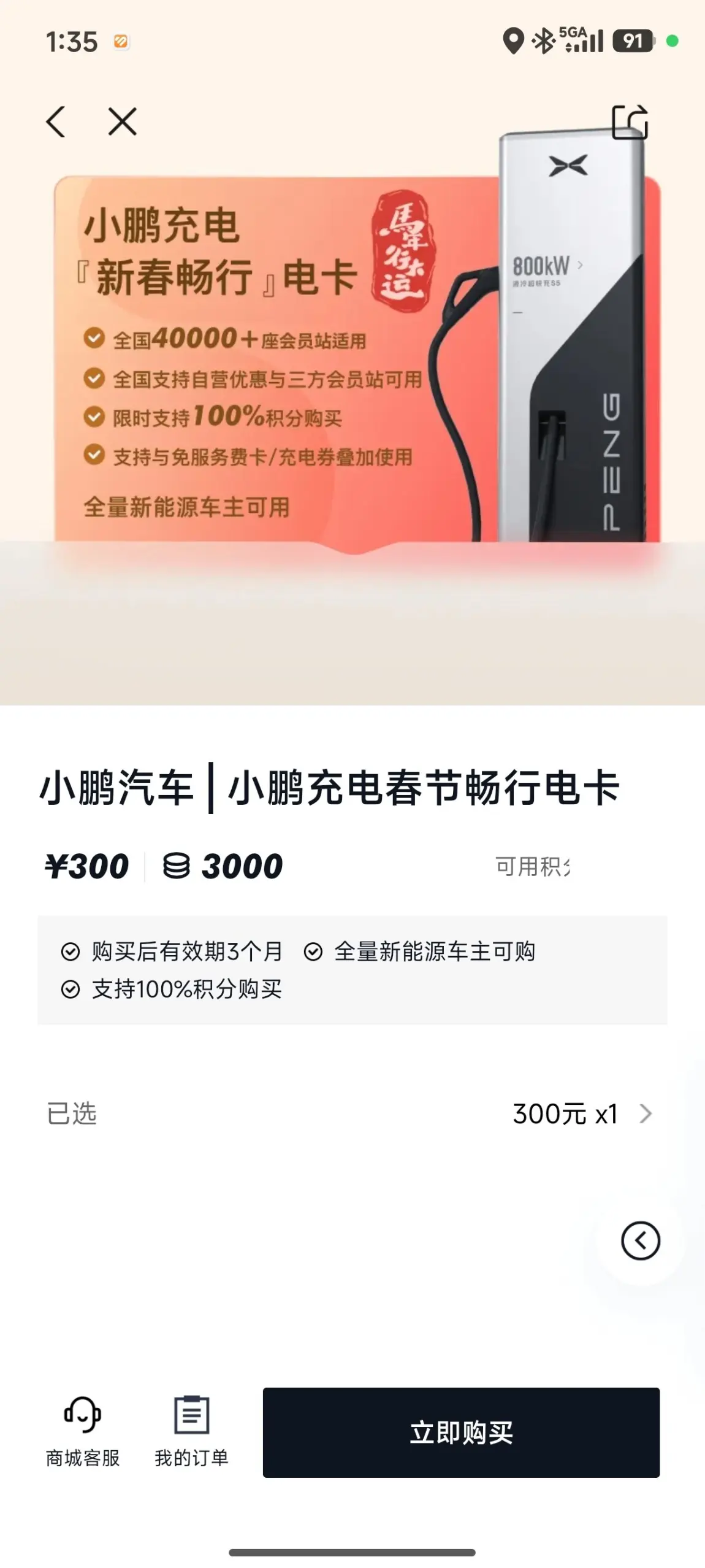The image size is (705, 1568).
Task: Tap the floating collapse arrow button
Action: pos(641,1240)
